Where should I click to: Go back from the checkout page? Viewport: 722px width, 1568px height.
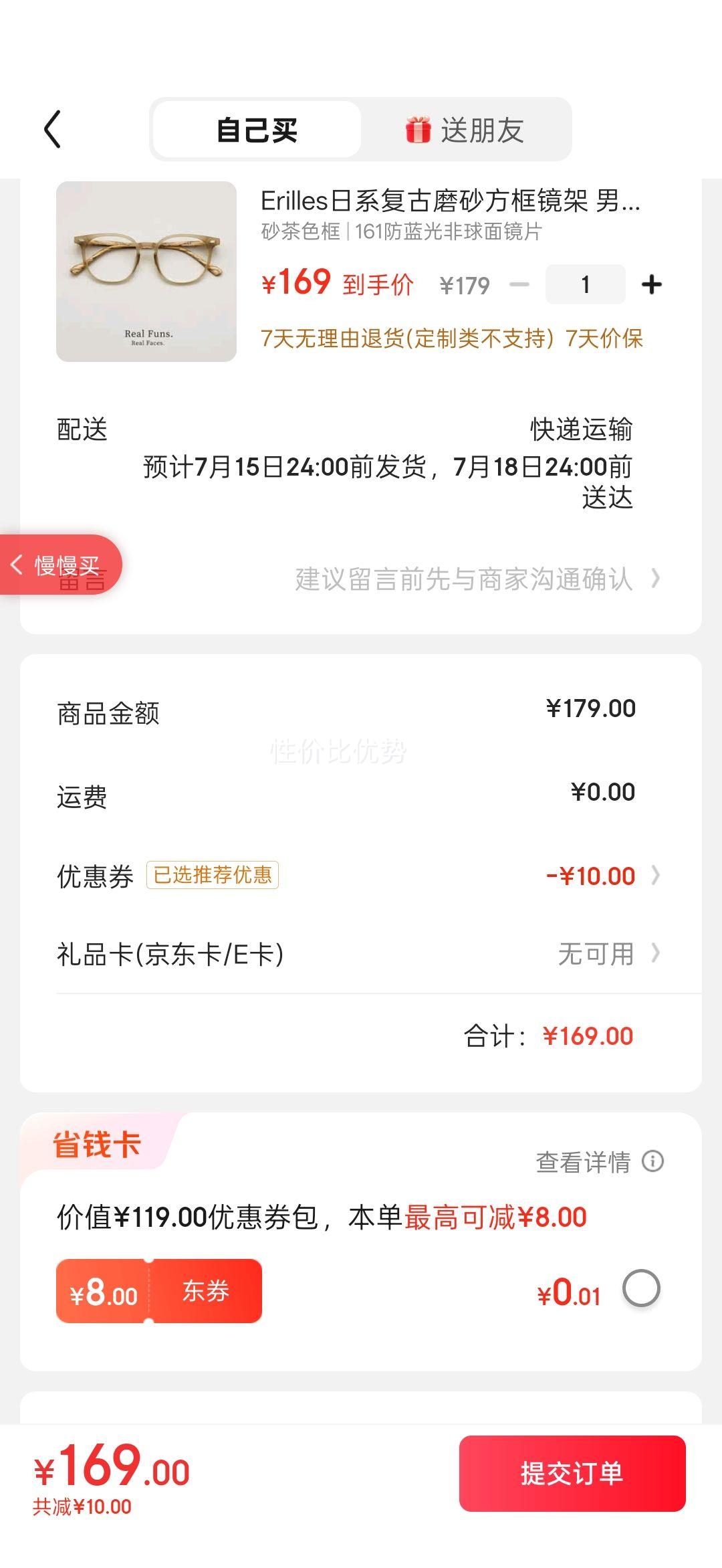point(53,129)
